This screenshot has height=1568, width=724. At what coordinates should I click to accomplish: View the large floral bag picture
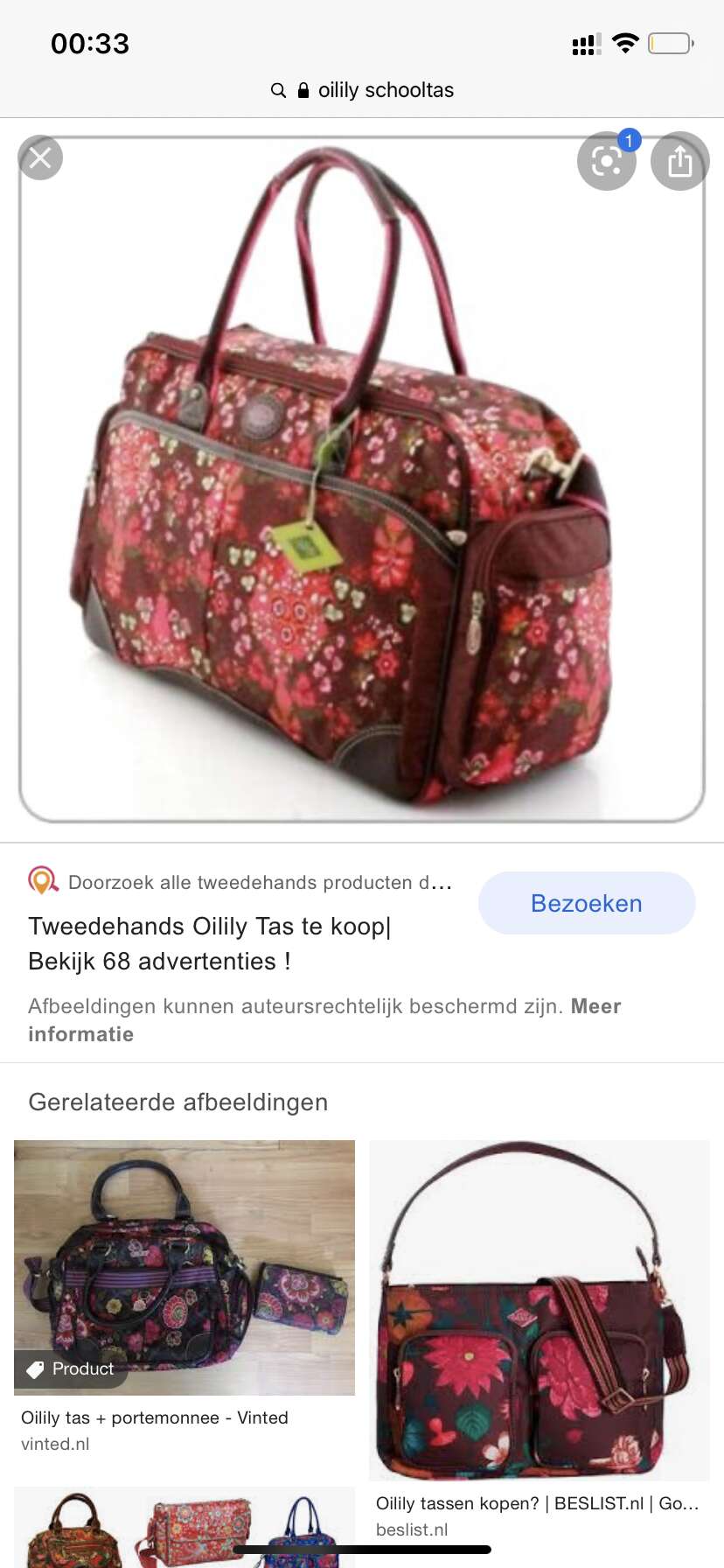coord(362,479)
